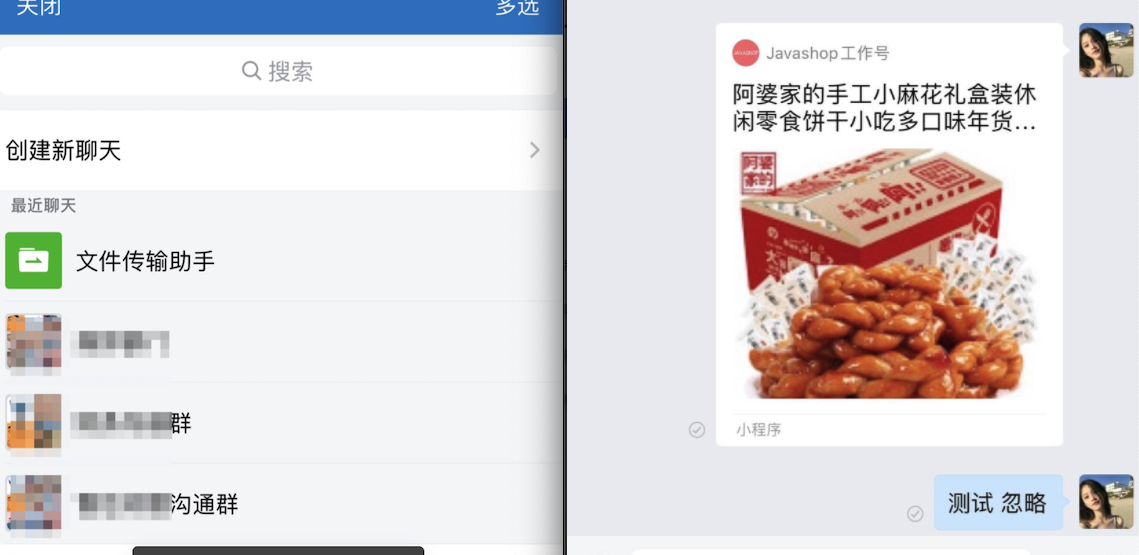The width and height of the screenshot is (1139, 555).
Task: Open 创建新聊天 to start a new chat
Action: pyautogui.click(x=272, y=151)
